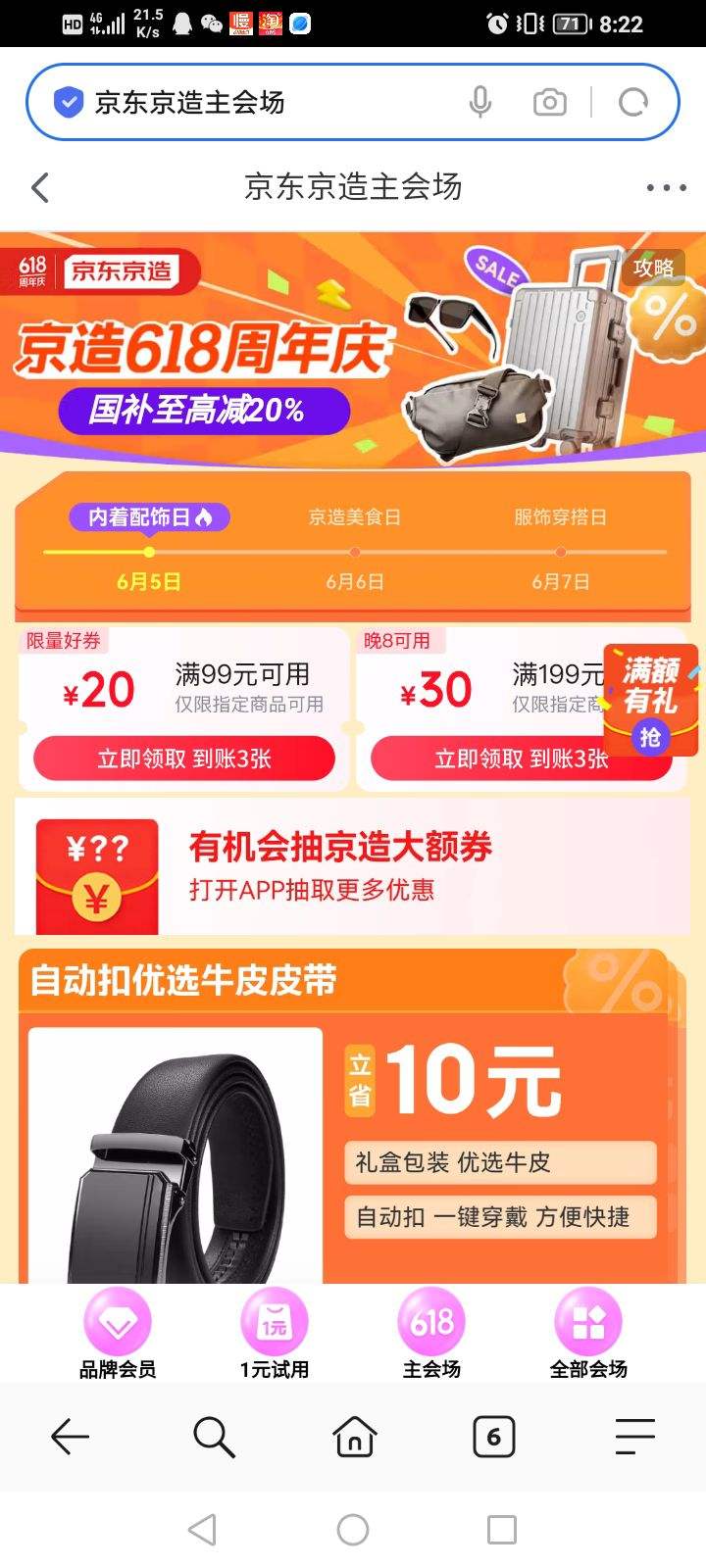The image size is (706, 1568).
Task: Open the three-dot overflow menu
Action: coord(665,186)
